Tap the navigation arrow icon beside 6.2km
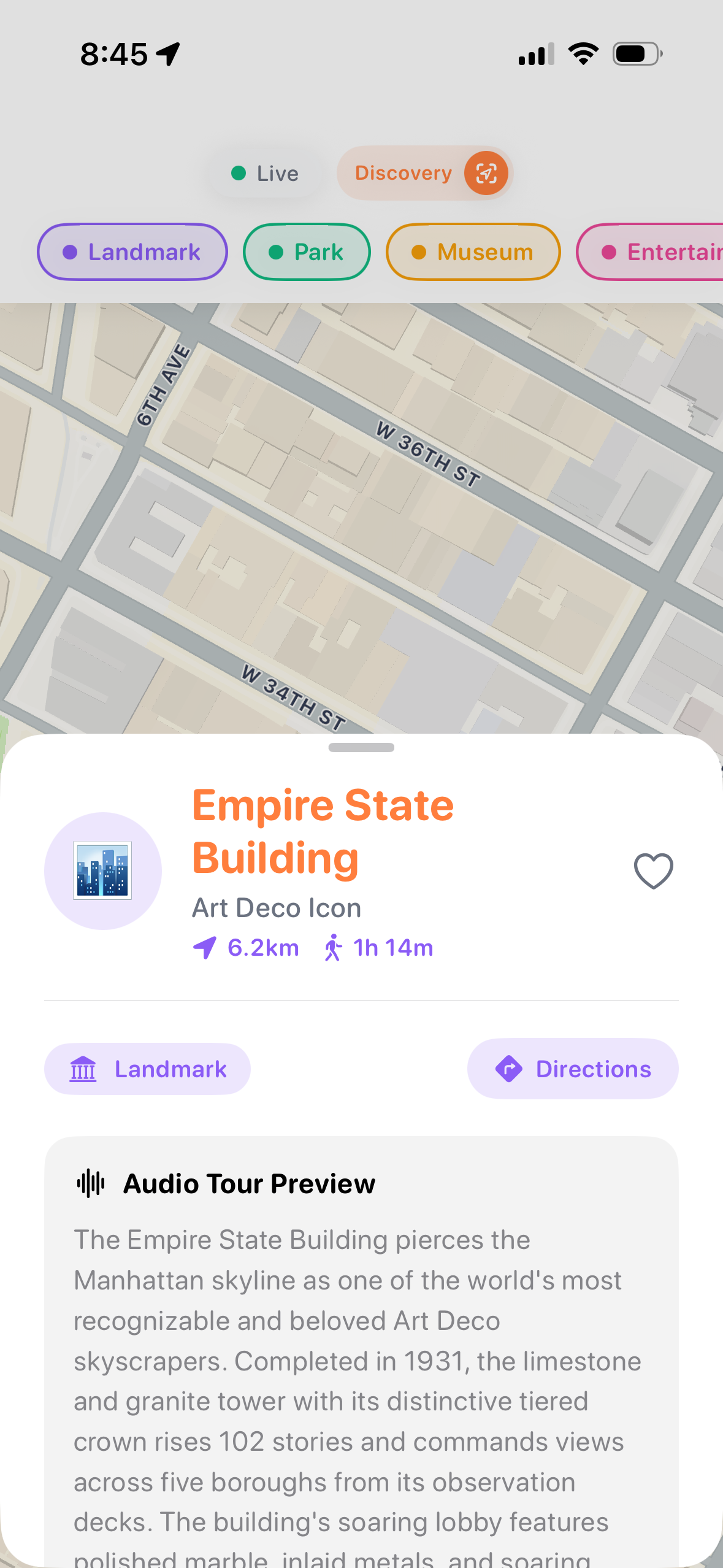Image resolution: width=723 pixels, height=1568 pixels. tap(204, 947)
